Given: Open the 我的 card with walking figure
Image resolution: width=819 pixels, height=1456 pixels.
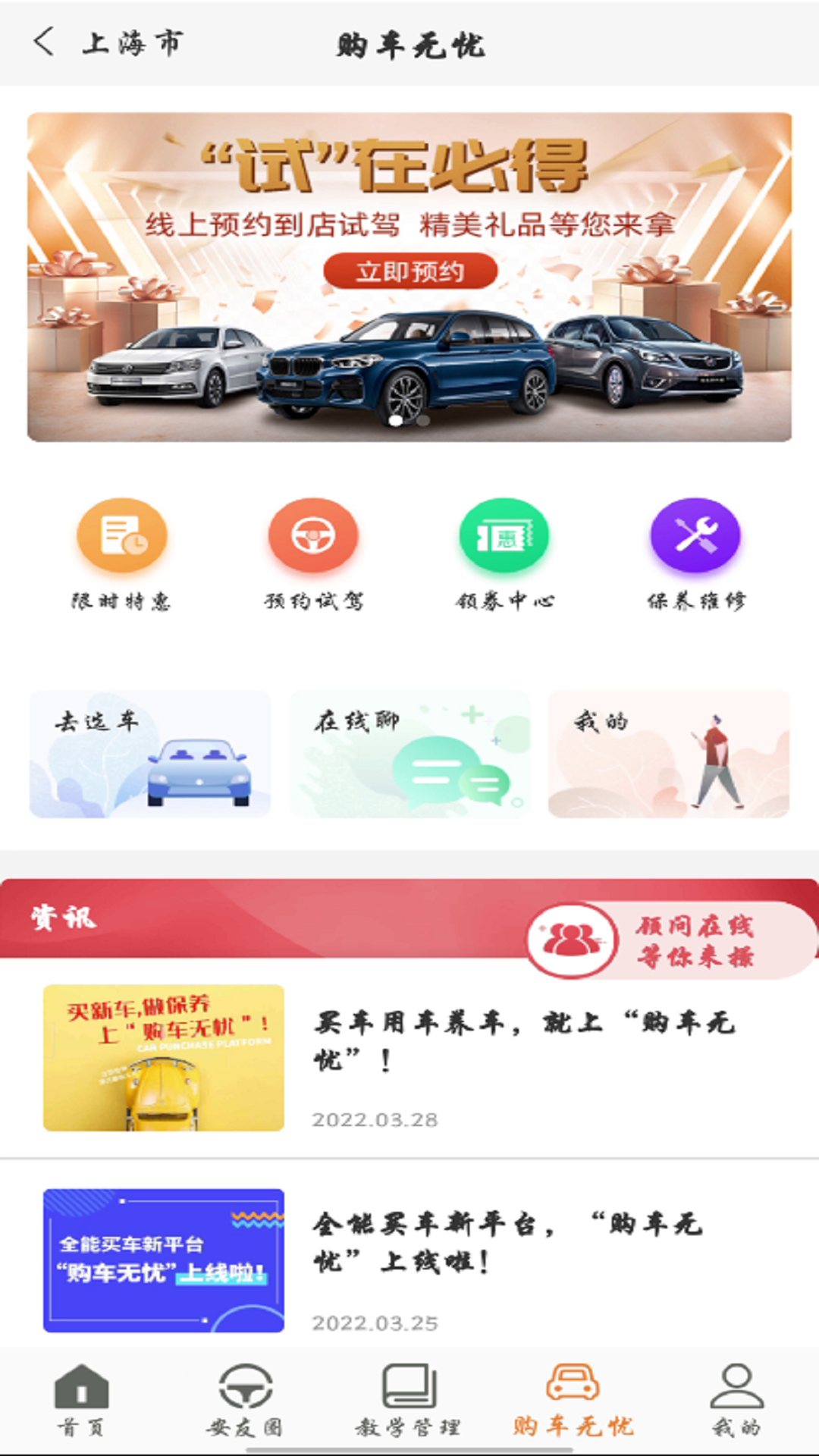Looking at the screenshot, I should pyautogui.click(x=668, y=754).
